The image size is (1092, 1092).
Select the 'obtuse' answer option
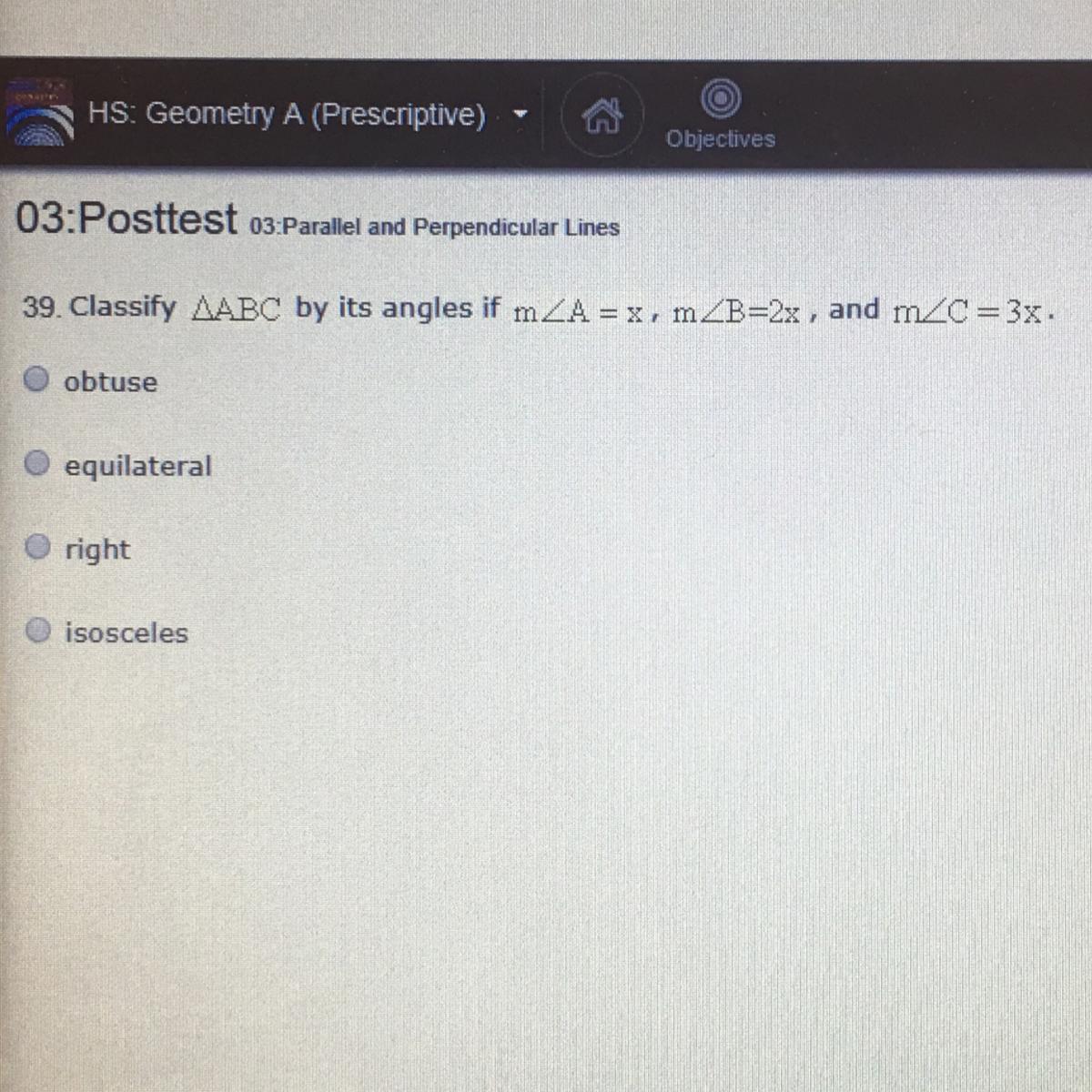[x=36, y=379]
